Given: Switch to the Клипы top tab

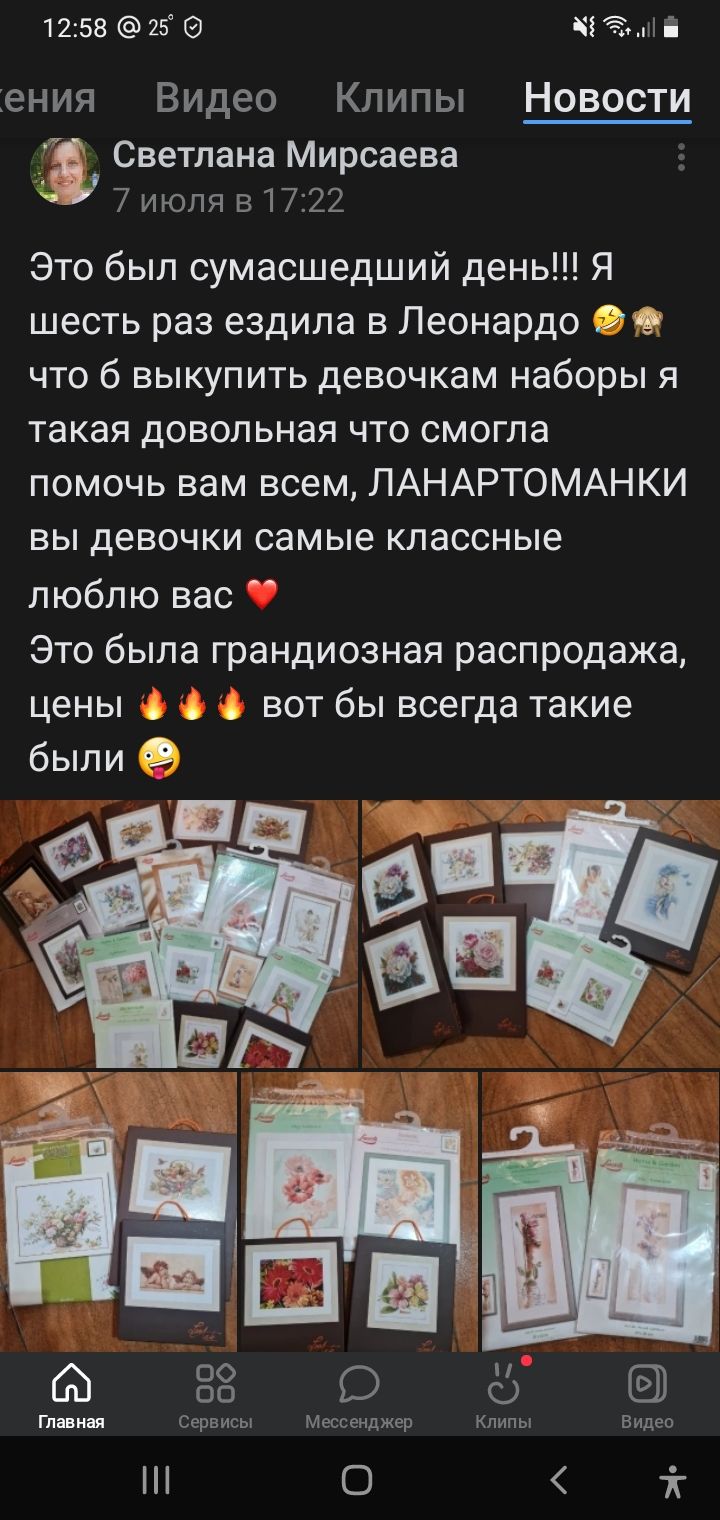Looking at the screenshot, I should [400, 98].
